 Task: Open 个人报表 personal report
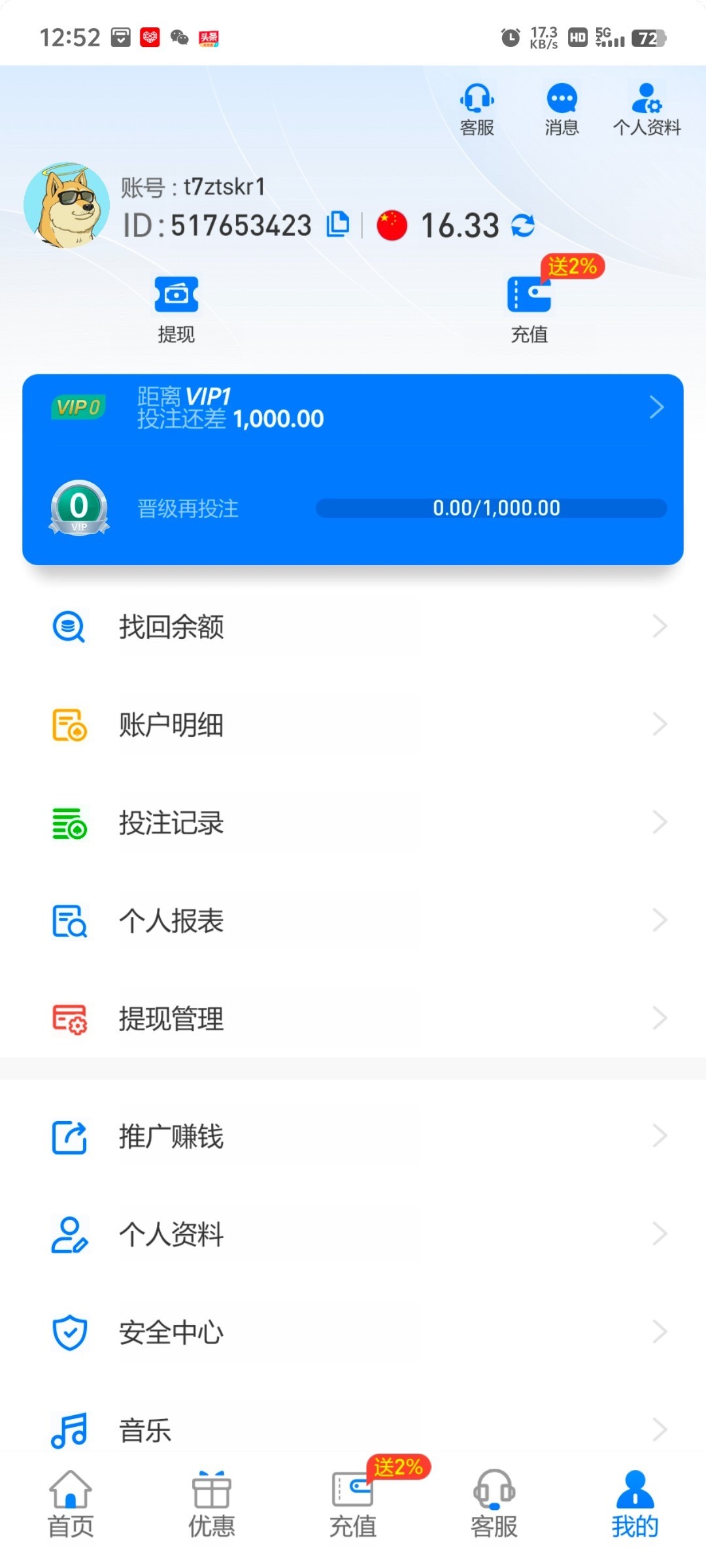point(353,921)
